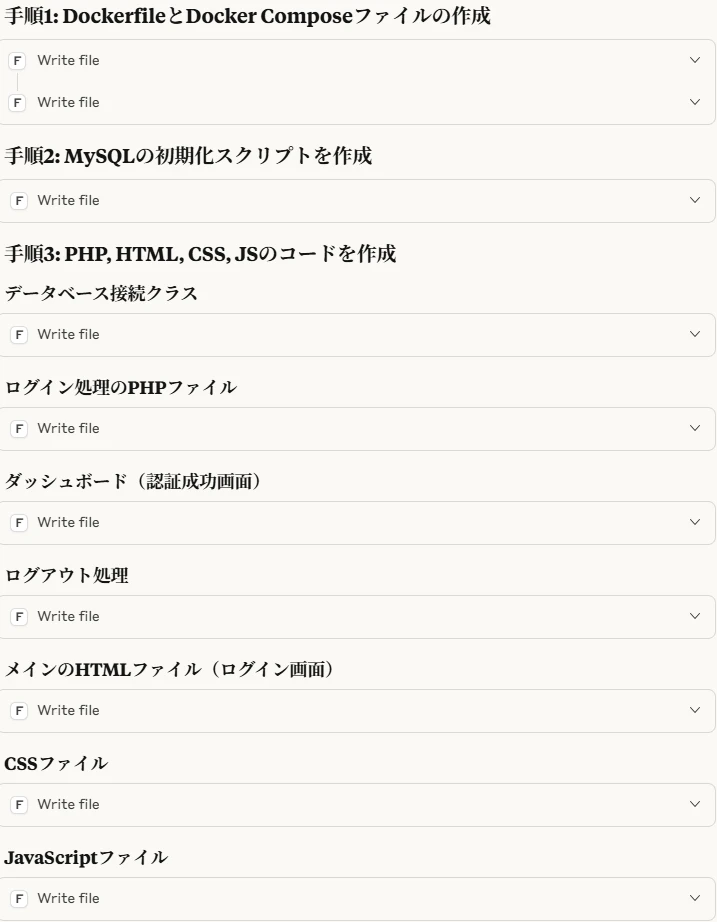Expand the second Write file under 手順1
This screenshot has height=922, width=717.
coord(695,102)
